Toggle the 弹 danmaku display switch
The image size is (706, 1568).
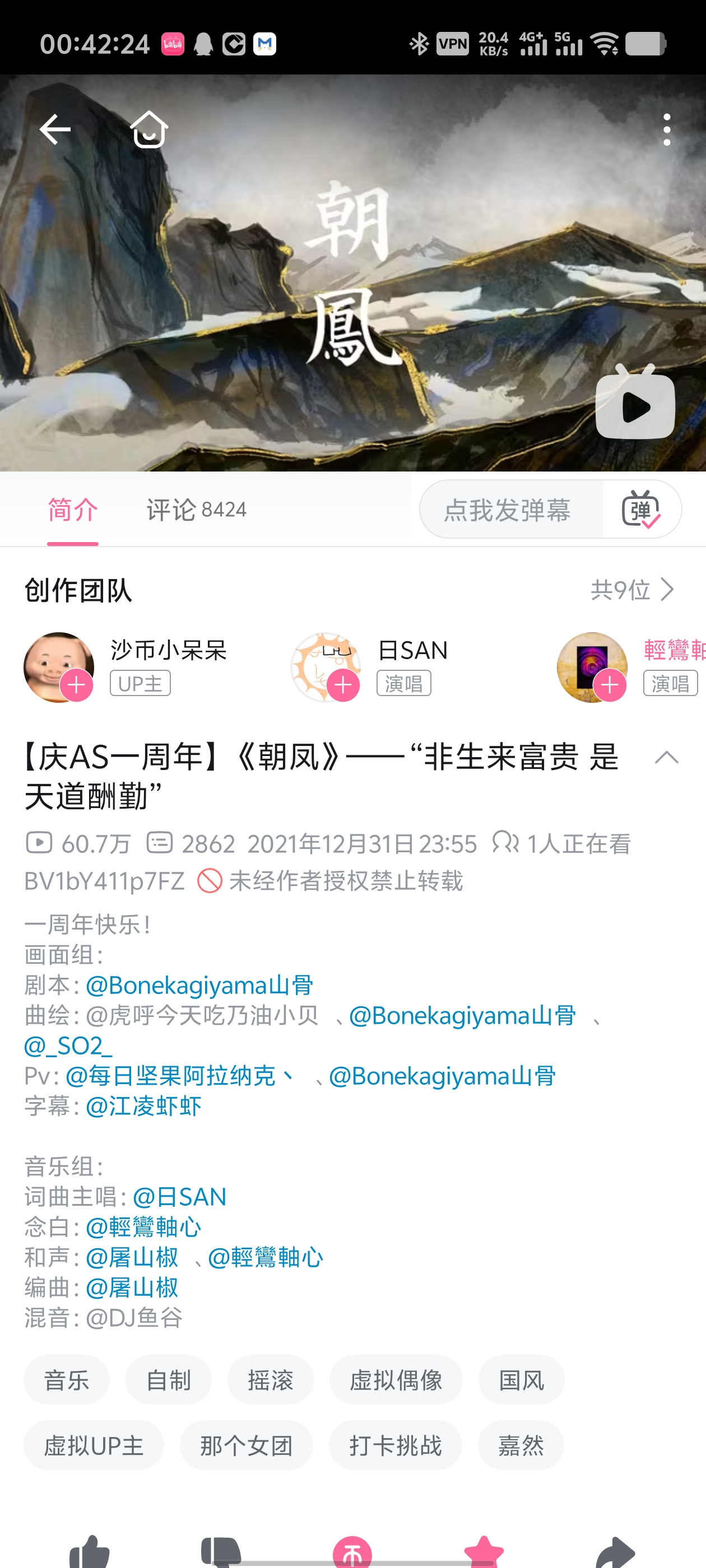coord(641,510)
